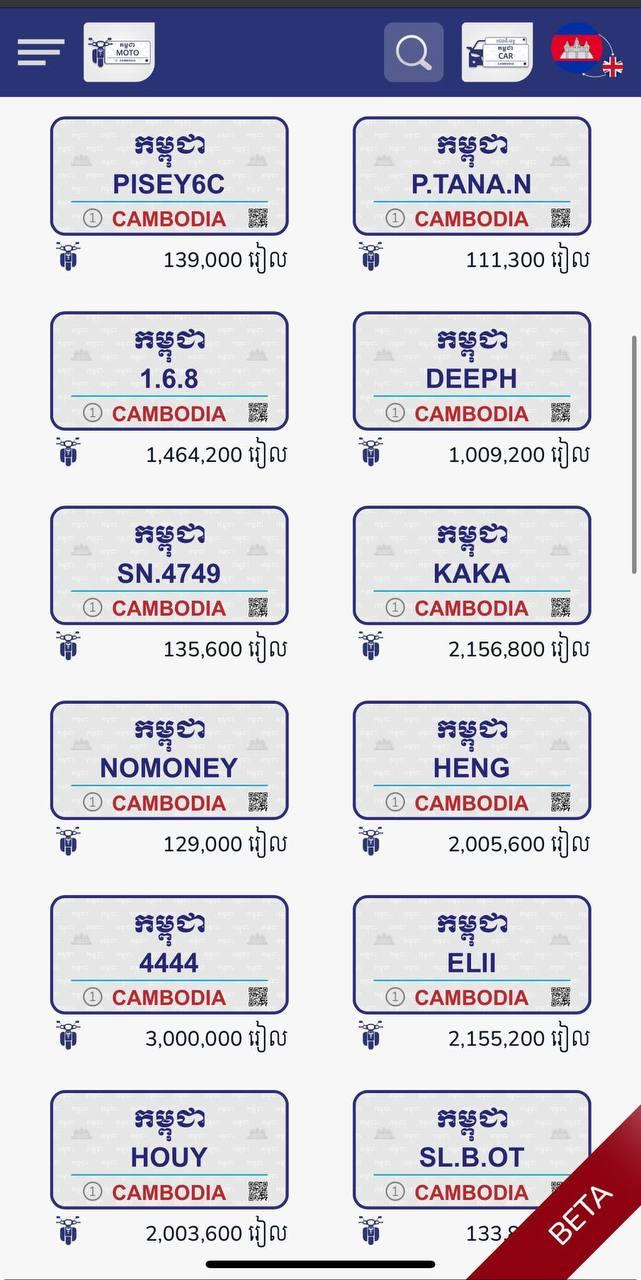
Task: Switch to the CAR plate category
Action: [497, 52]
